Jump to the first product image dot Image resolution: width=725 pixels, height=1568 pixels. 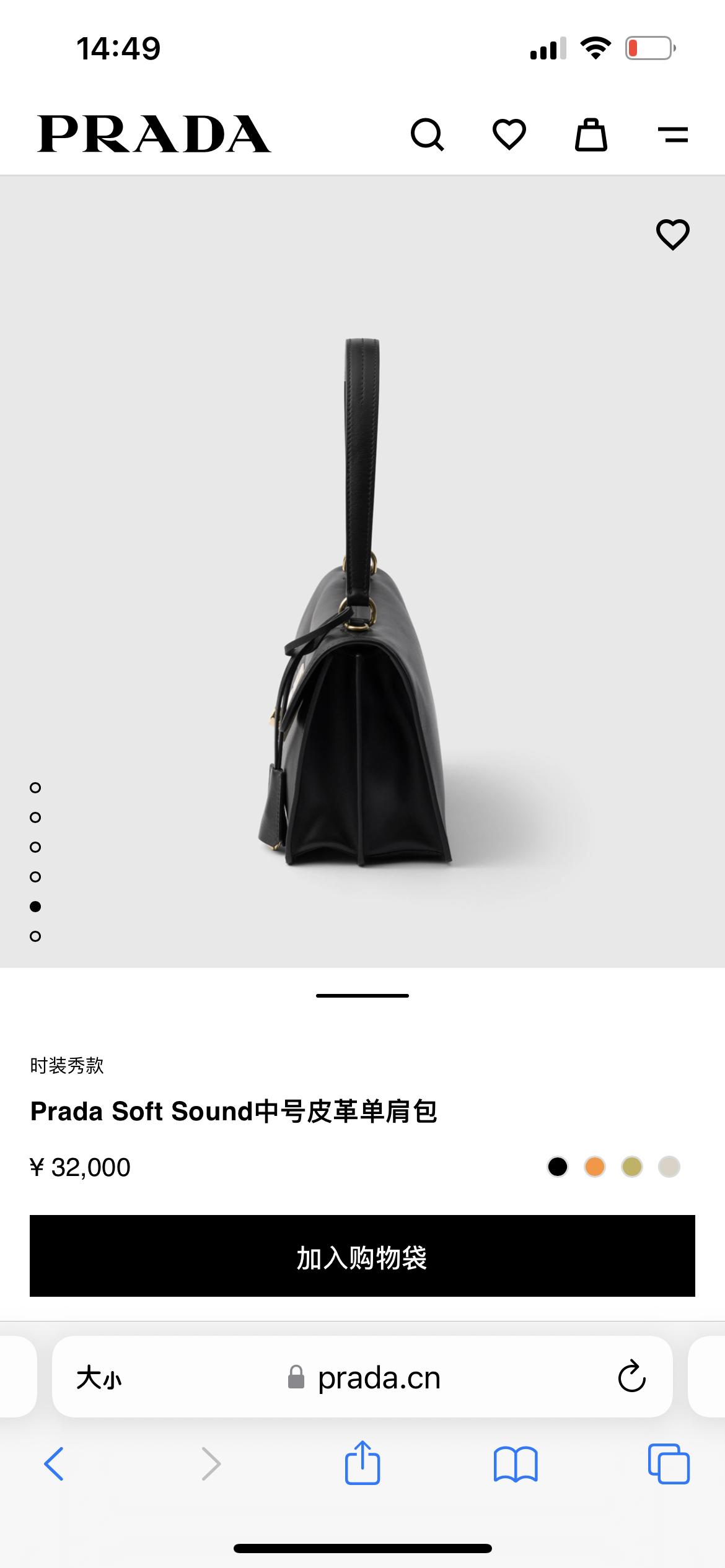point(35,788)
